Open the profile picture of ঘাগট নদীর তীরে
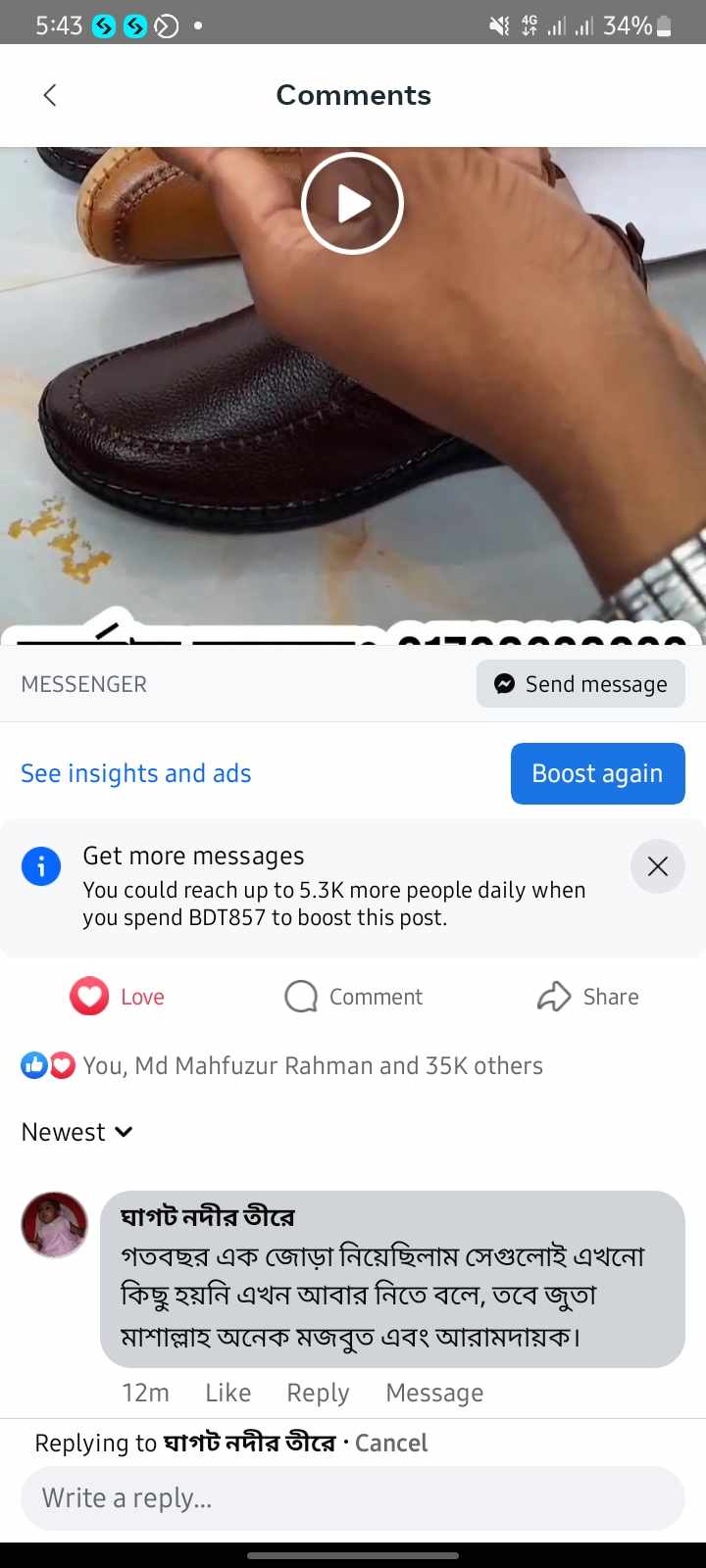Screen dimensions: 706x1568 tap(55, 1225)
